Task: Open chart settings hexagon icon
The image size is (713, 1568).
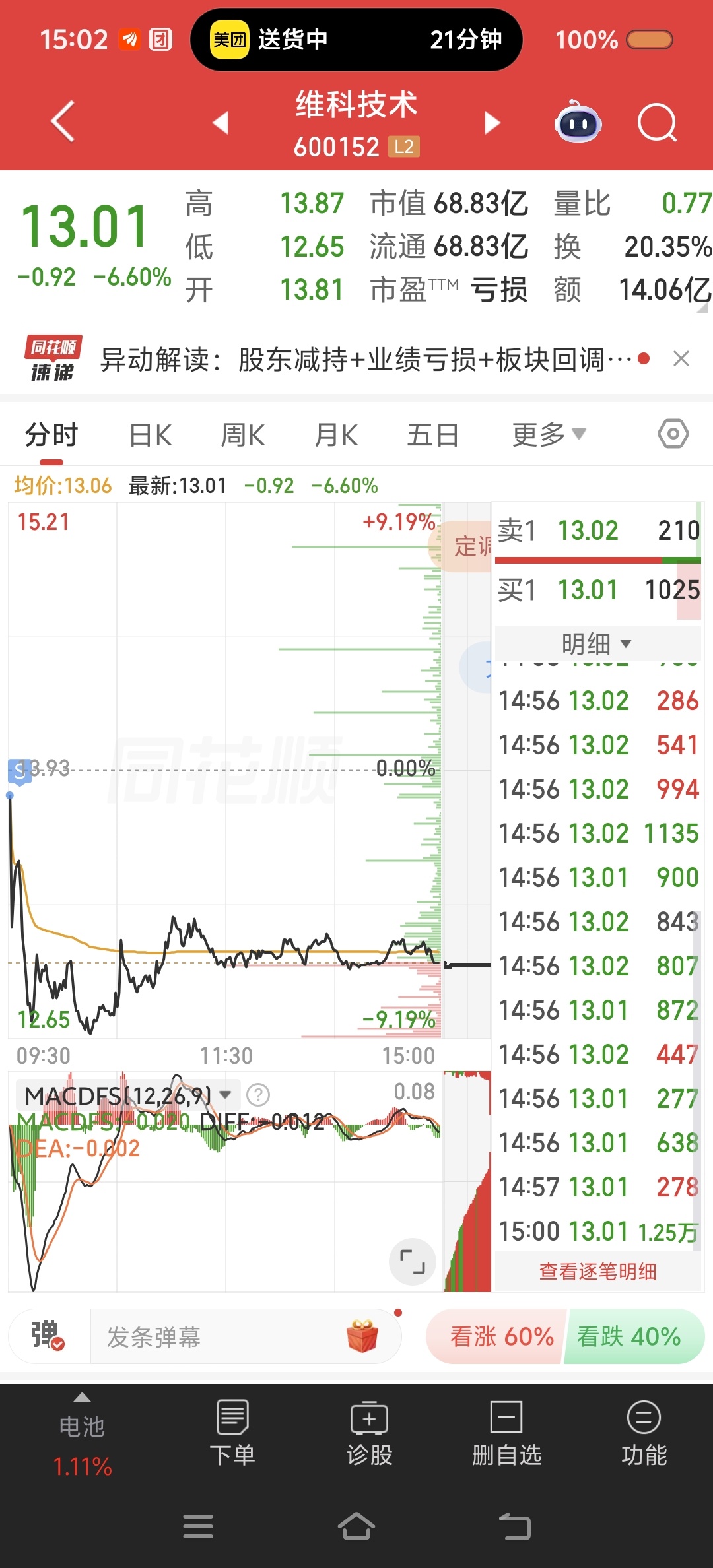Action: point(673,434)
